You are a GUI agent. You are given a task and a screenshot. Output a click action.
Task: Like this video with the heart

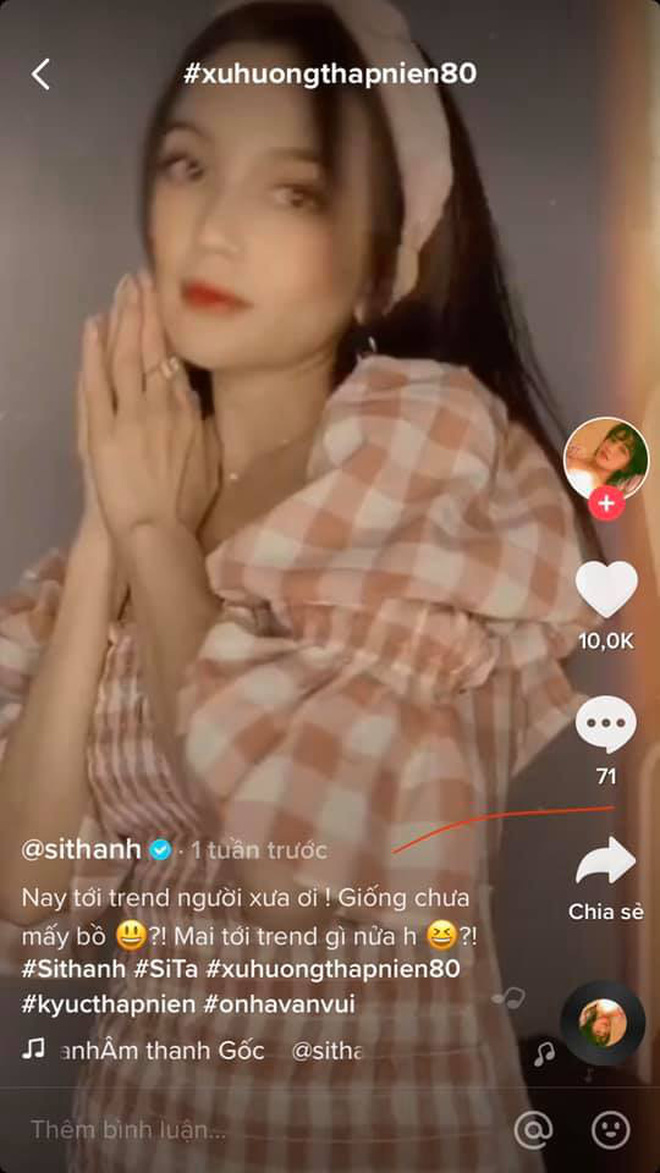click(x=606, y=590)
